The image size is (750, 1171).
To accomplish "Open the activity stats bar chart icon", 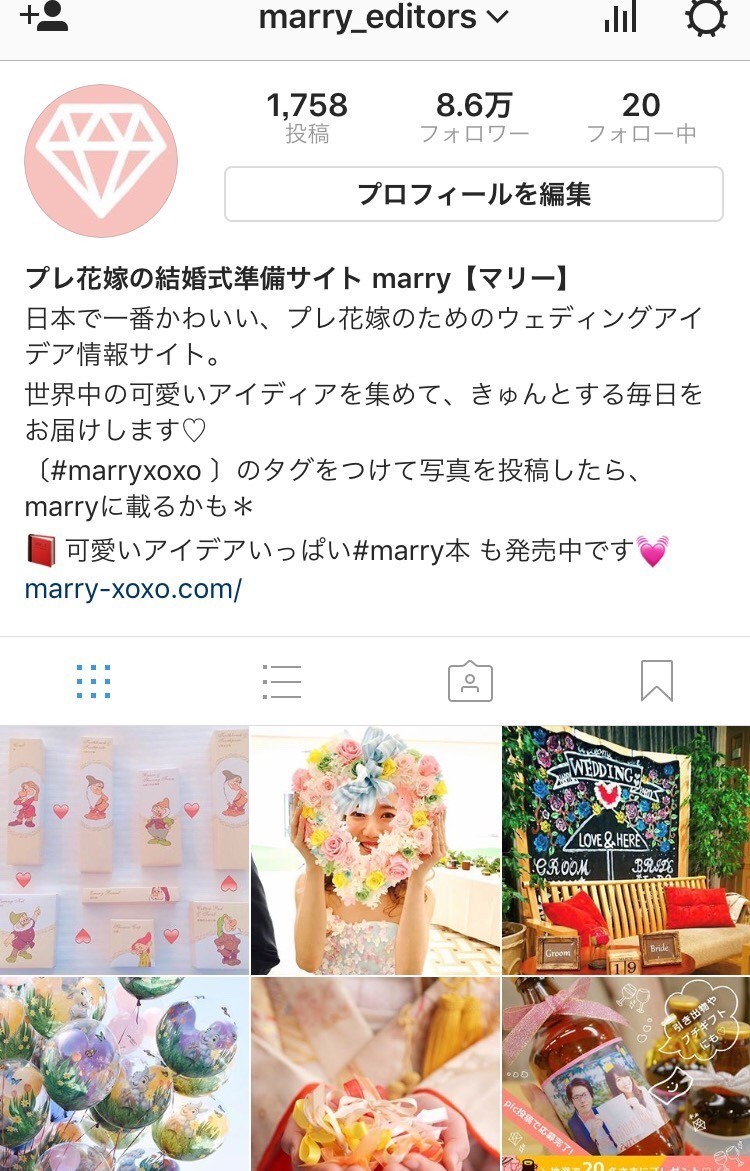I will pyautogui.click(x=620, y=17).
